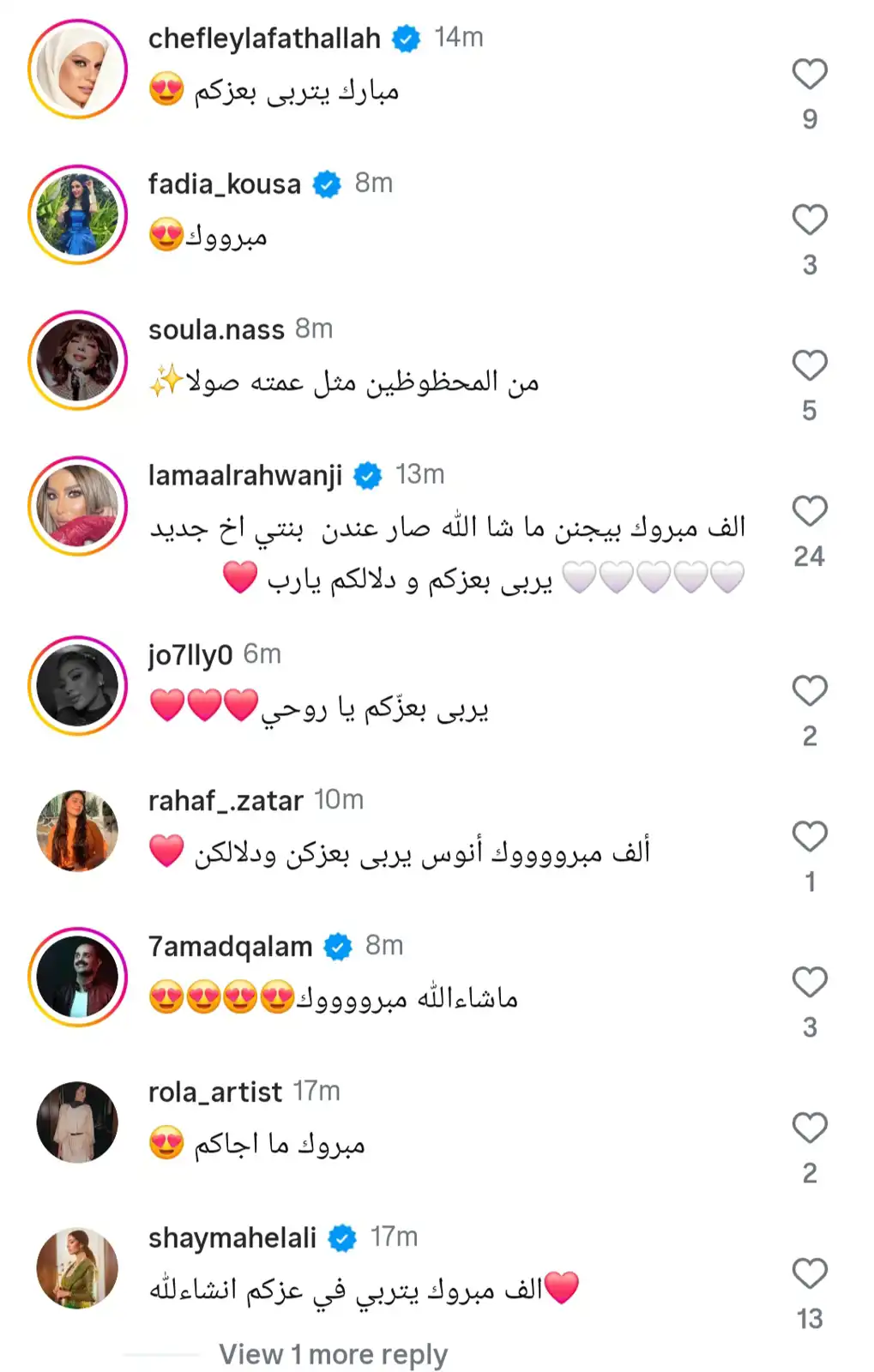
Task: Like lamaalrahwanji's comment
Action: click(x=809, y=512)
